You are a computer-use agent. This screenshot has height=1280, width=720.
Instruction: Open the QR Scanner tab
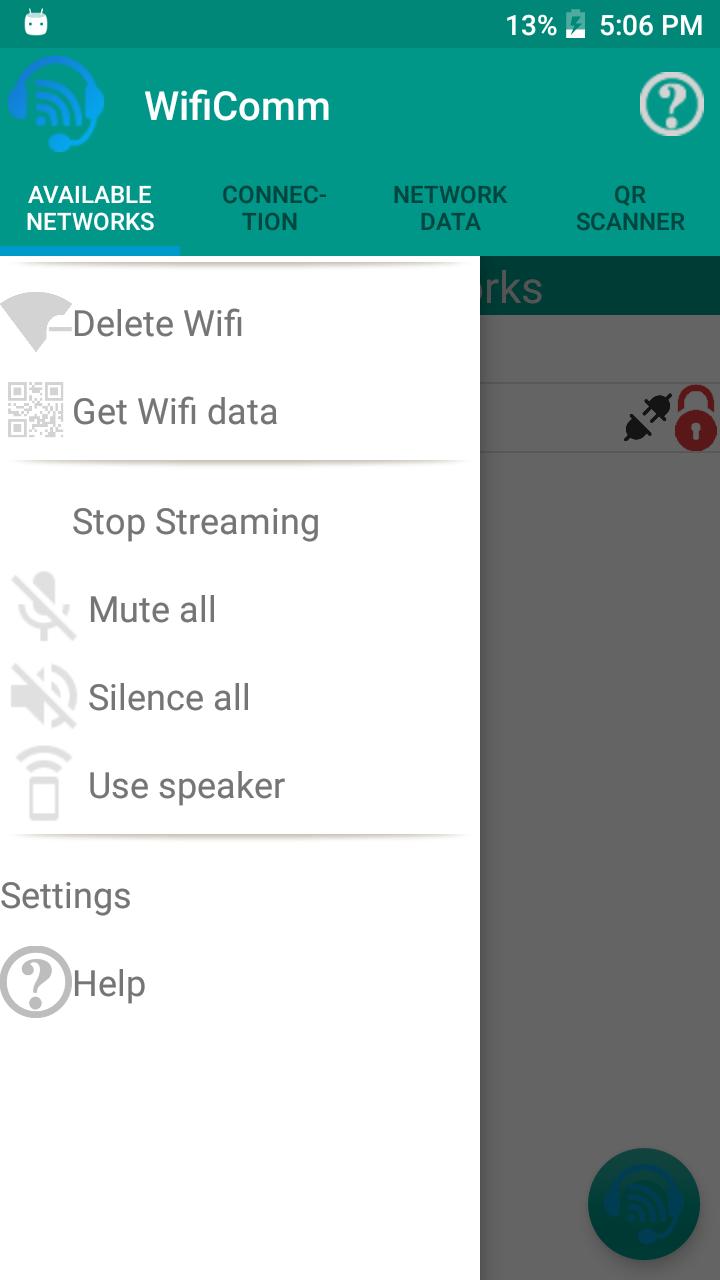pos(630,208)
